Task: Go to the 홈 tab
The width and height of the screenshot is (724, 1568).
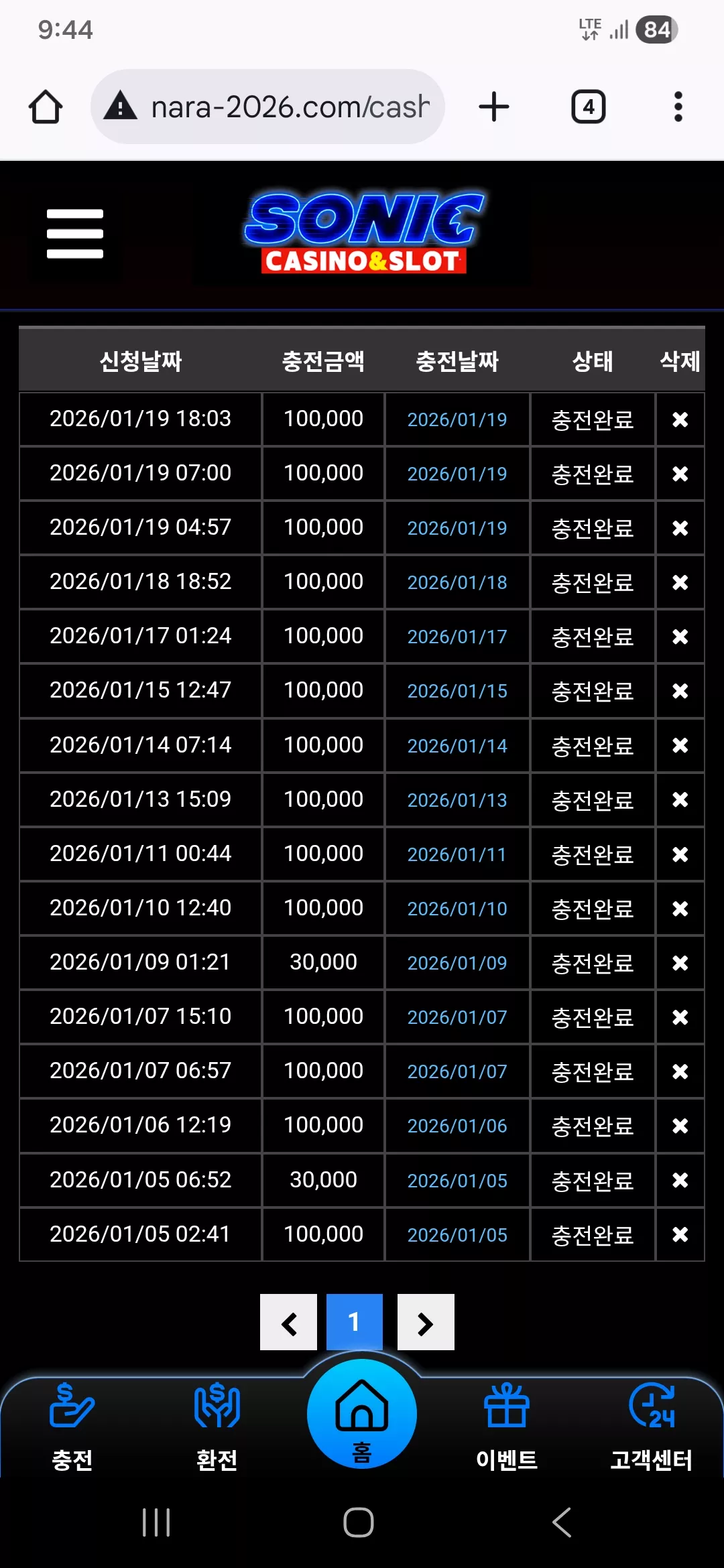Action: point(362,1414)
